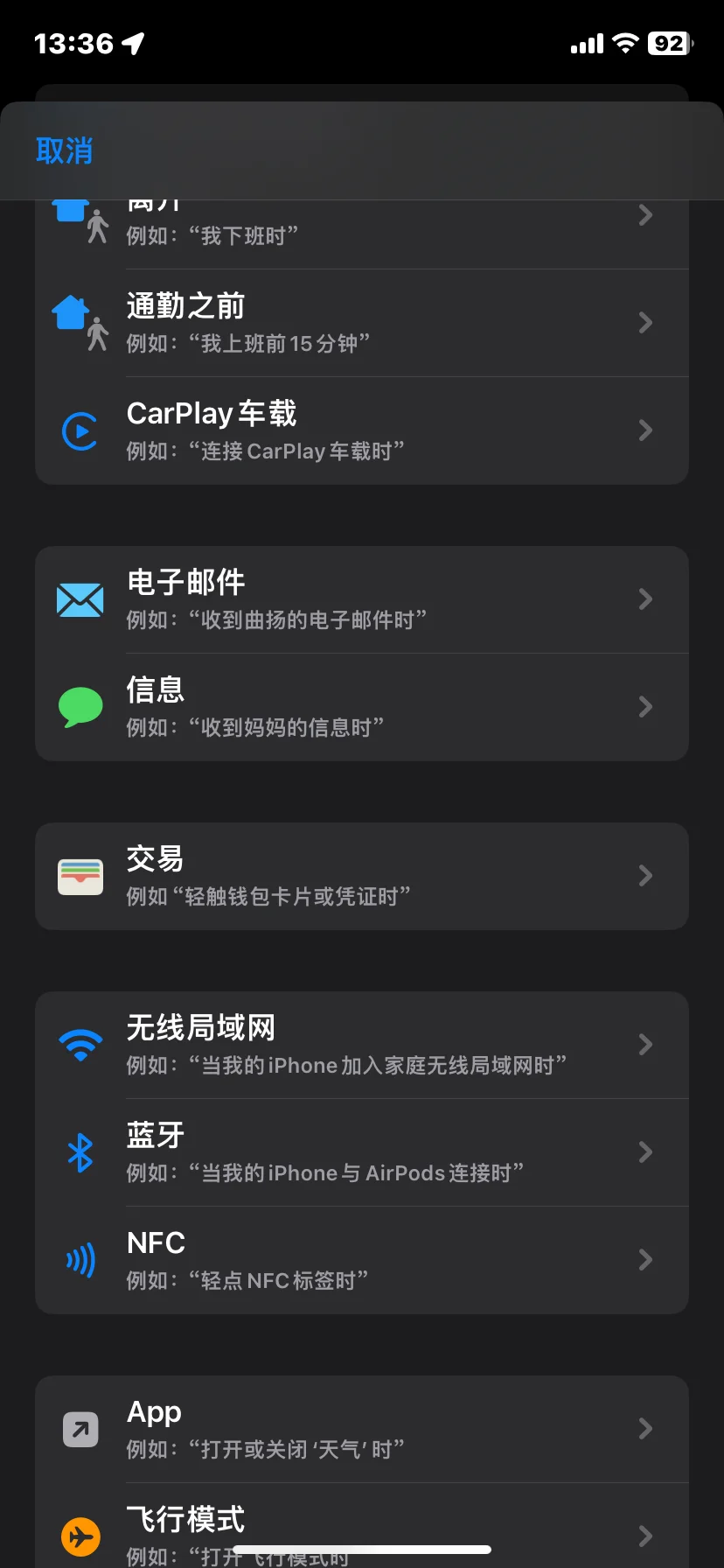Select the CarPlay车载 trigger
The width and height of the screenshot is (724, 1568).
click(x=362, y=430)
